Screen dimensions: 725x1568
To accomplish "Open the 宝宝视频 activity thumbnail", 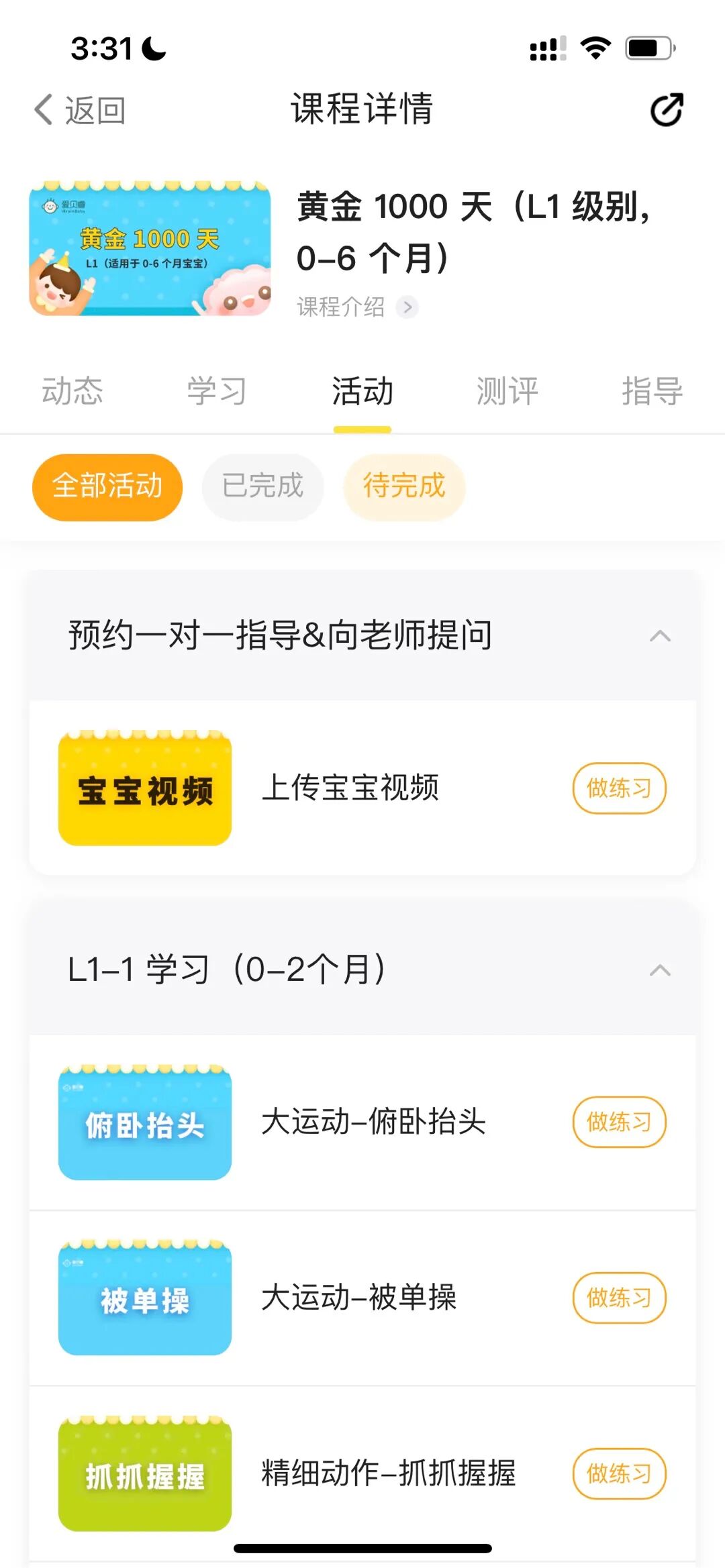I will [145, 788].
